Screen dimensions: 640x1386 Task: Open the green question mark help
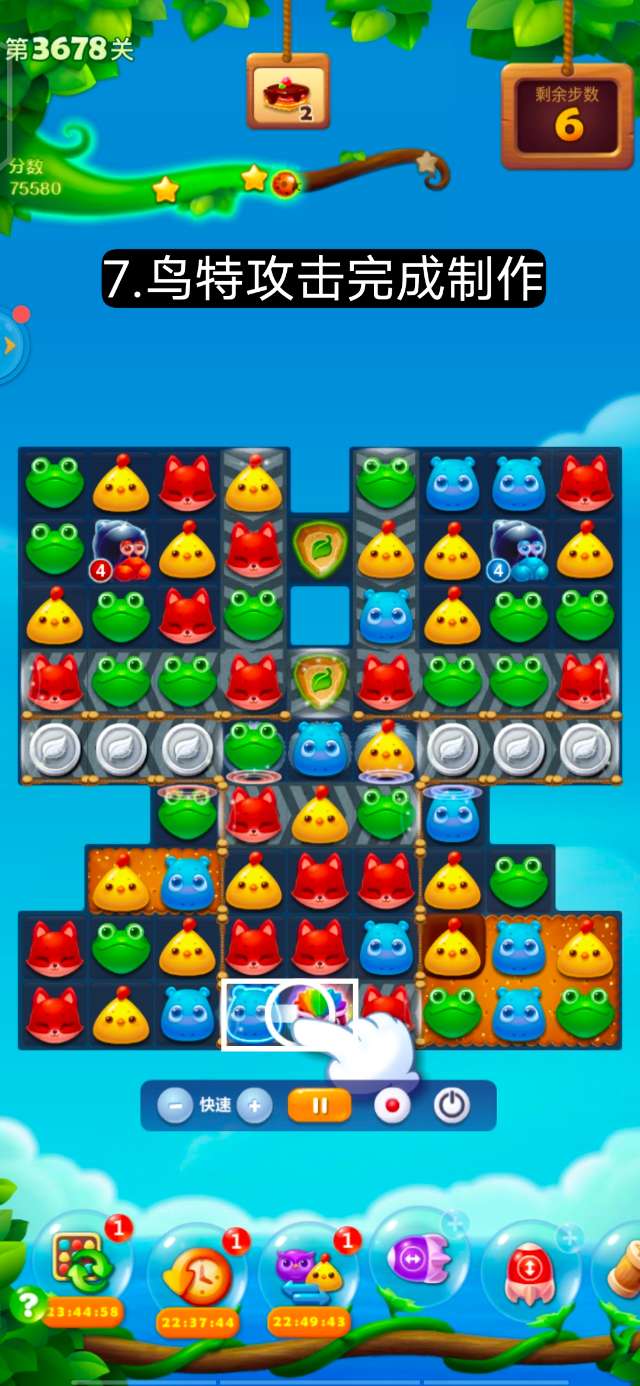tap(26, 1303)
